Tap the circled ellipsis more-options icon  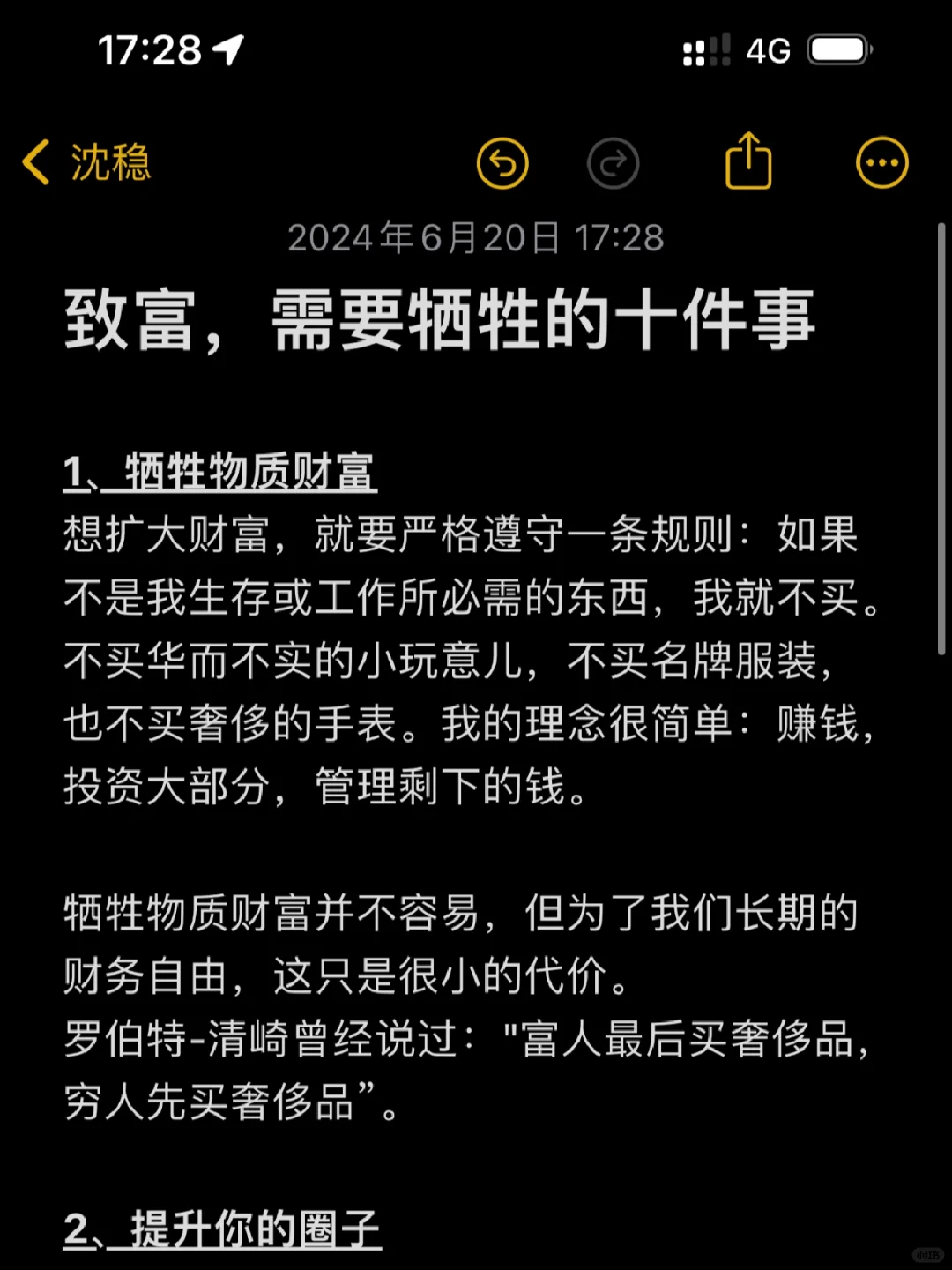pyautogui.click(x=881, y=163)
